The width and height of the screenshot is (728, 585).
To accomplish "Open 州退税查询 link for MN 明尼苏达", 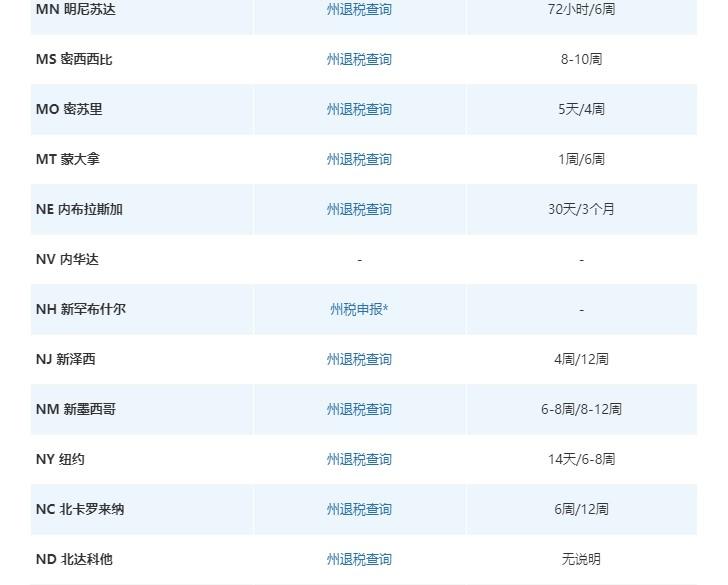I will [x=359, y=9].
